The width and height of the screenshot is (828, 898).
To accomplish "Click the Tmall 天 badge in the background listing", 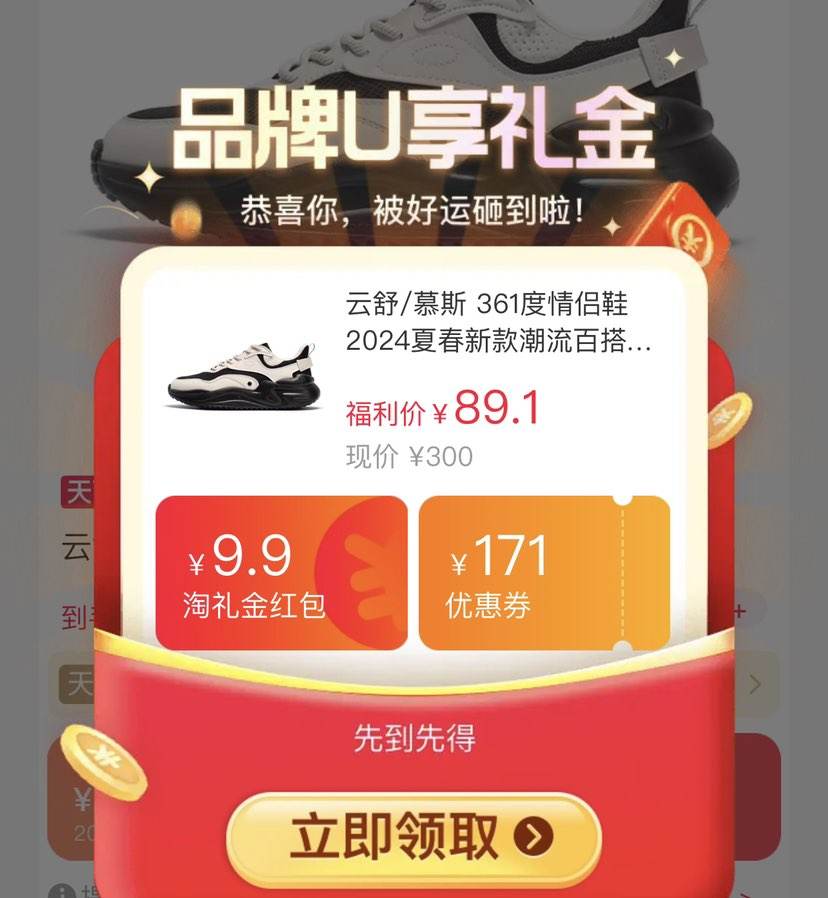I will pos(78,492).
